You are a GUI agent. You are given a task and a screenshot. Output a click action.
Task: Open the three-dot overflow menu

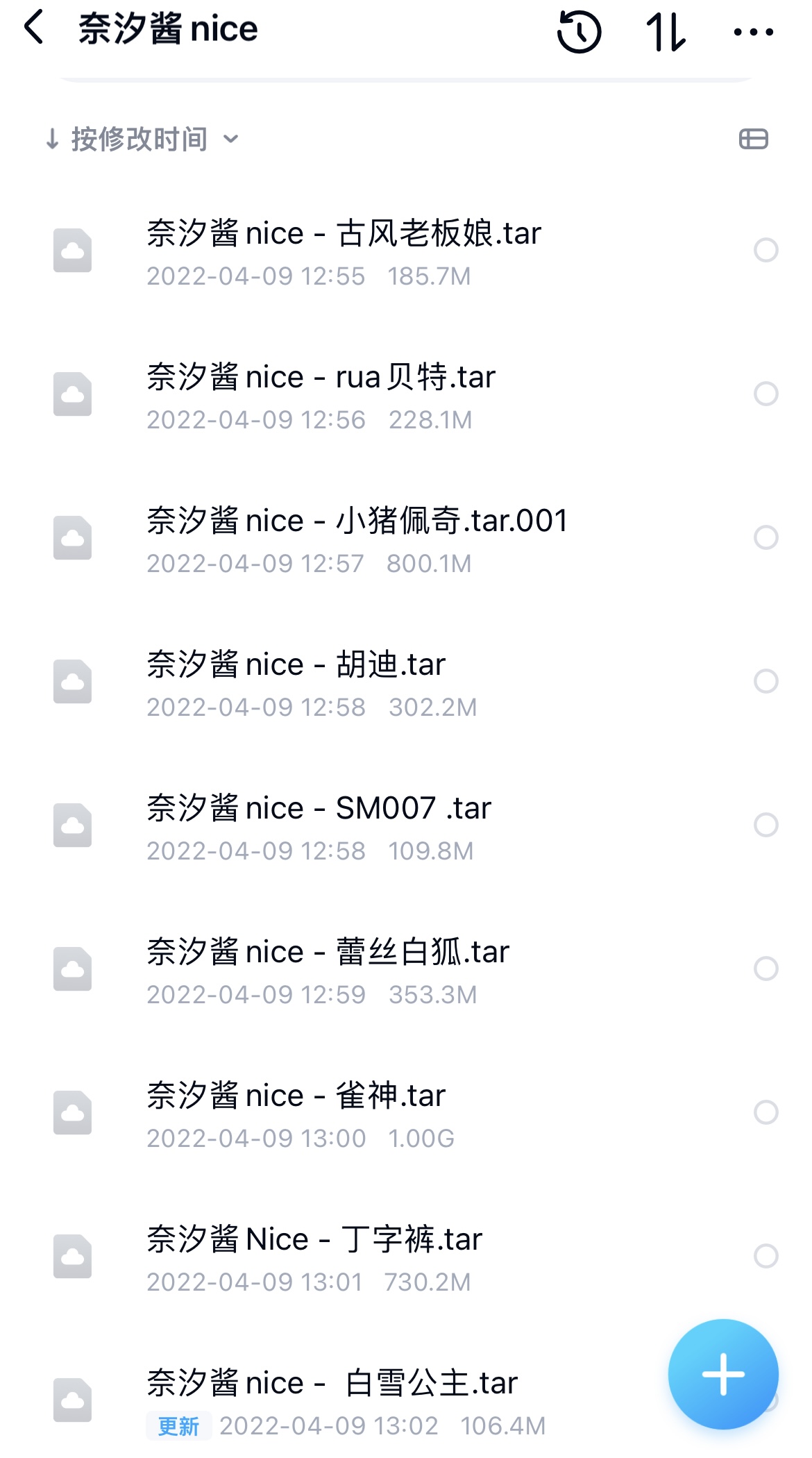pyautogui.click(x=754, y=31)
